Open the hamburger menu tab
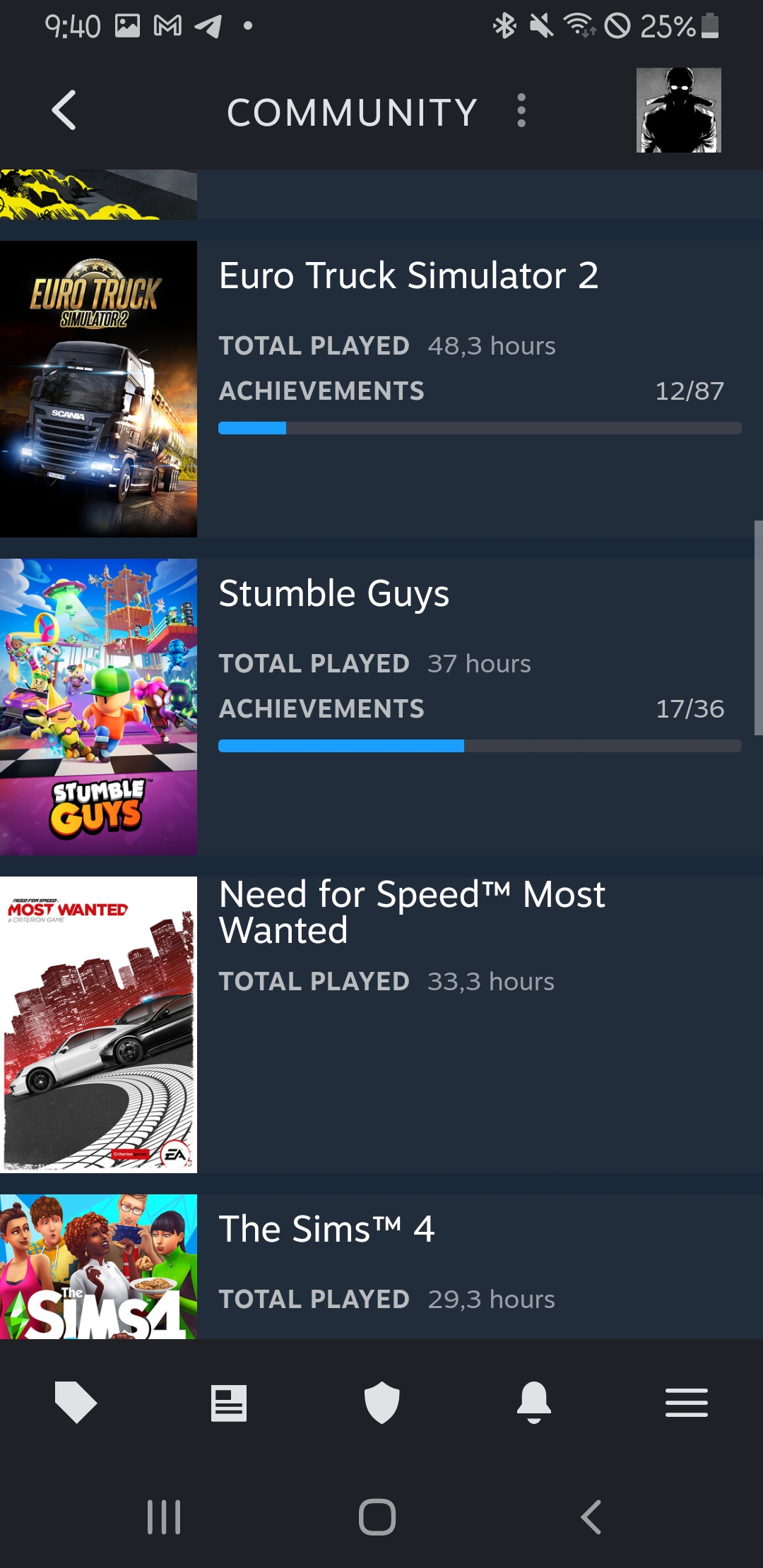The image size is (763, 1568). tap(686, 1402)
